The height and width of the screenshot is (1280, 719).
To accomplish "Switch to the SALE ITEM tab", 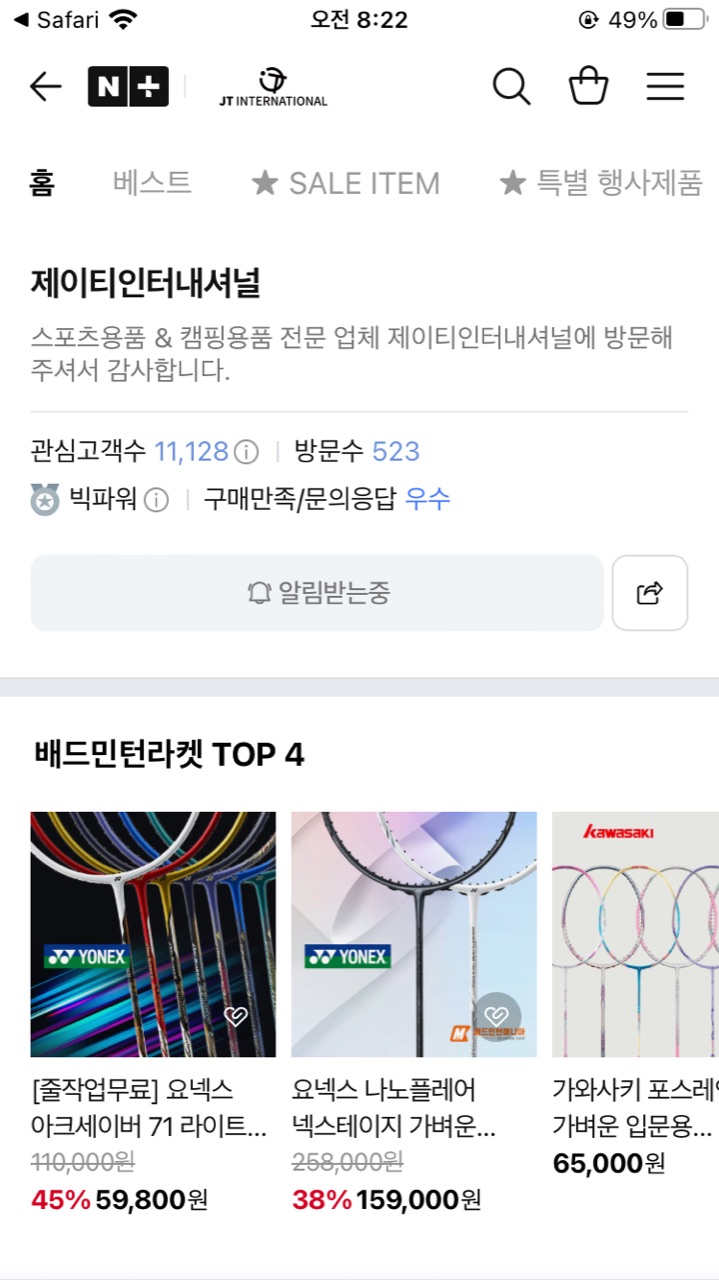I will tap(345, 183).
